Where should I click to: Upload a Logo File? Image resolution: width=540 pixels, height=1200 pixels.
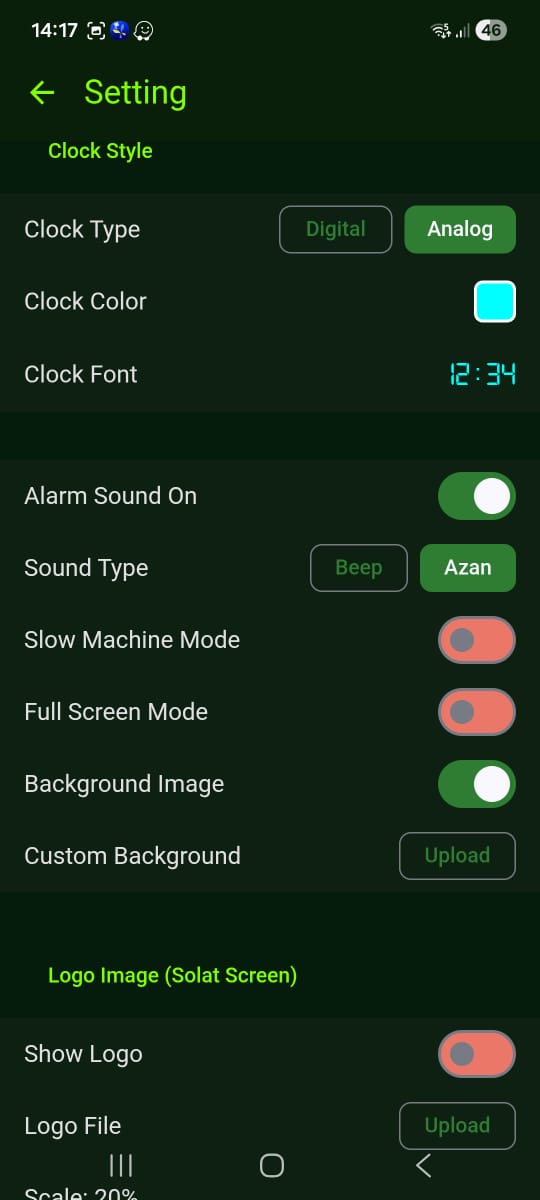point(457,1126)
